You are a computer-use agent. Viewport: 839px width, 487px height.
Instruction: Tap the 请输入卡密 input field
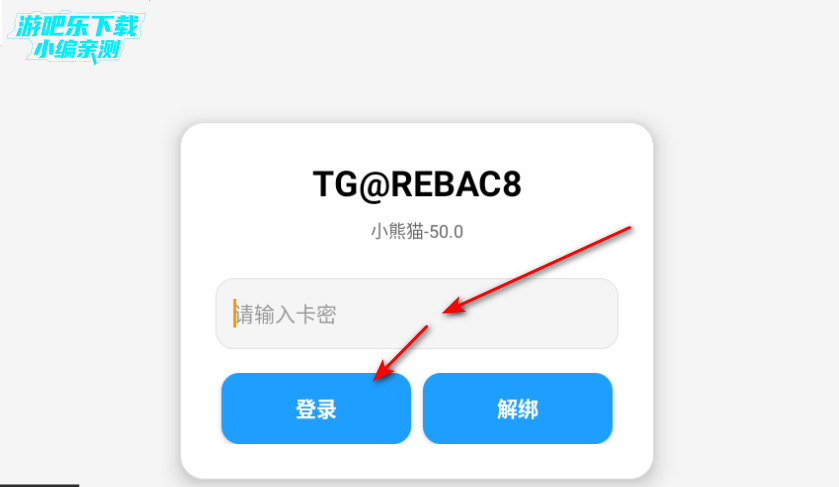pos(416,314)
